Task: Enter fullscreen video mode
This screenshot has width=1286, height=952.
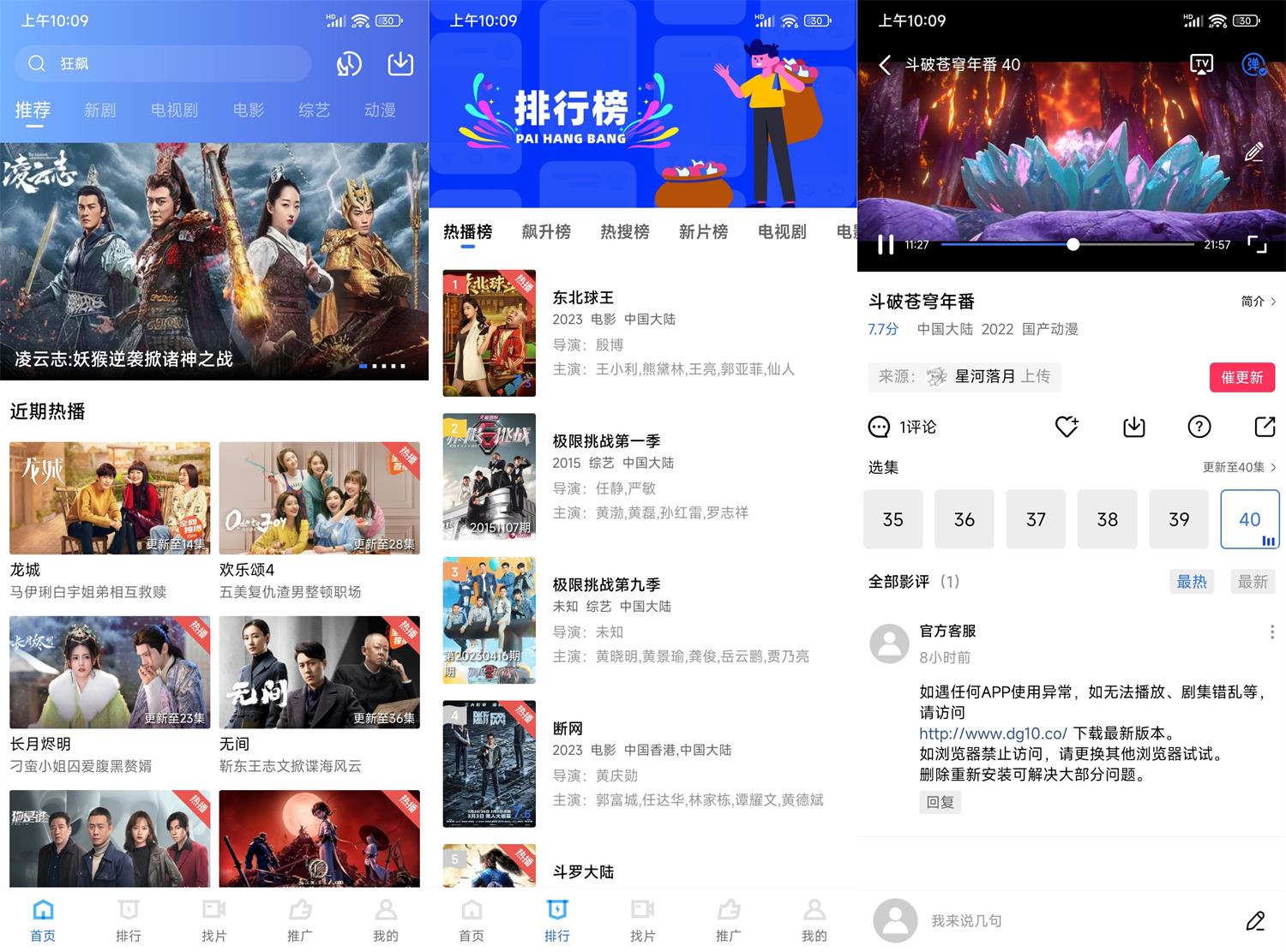Action: (1257, 245)
